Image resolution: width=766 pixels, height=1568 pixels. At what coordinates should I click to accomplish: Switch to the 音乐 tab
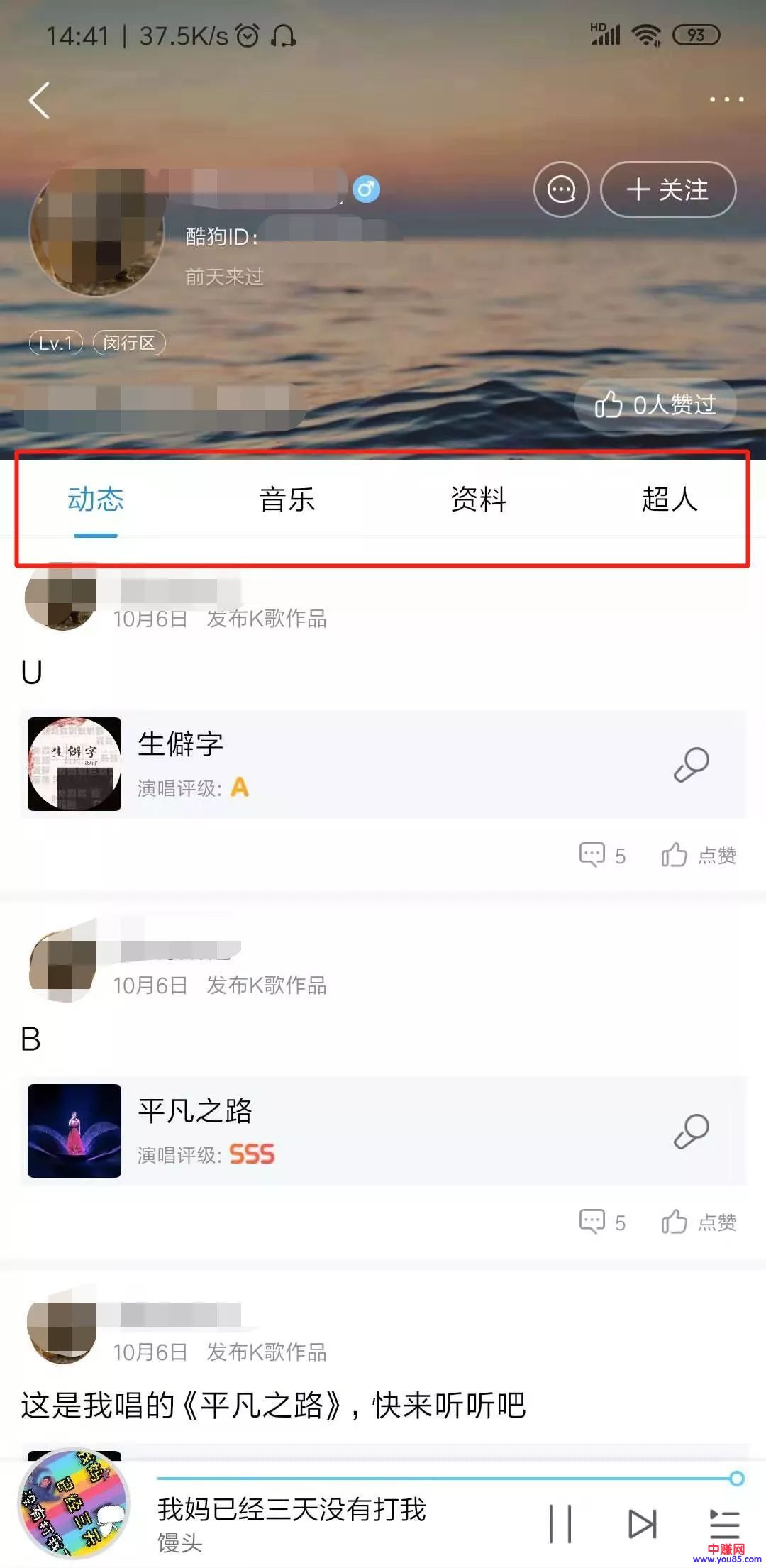point(287,499)
